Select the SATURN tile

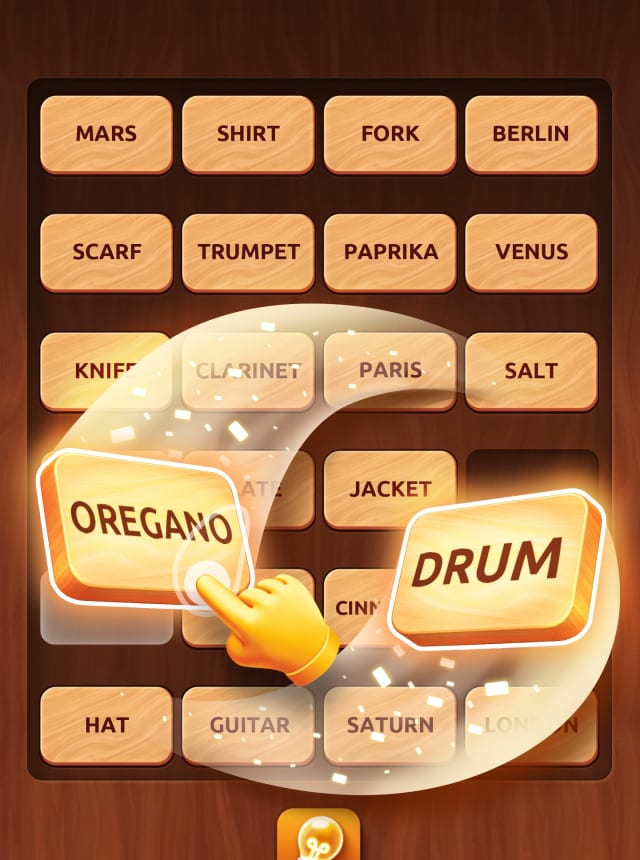pyautogui.click(x=390, y=725)
